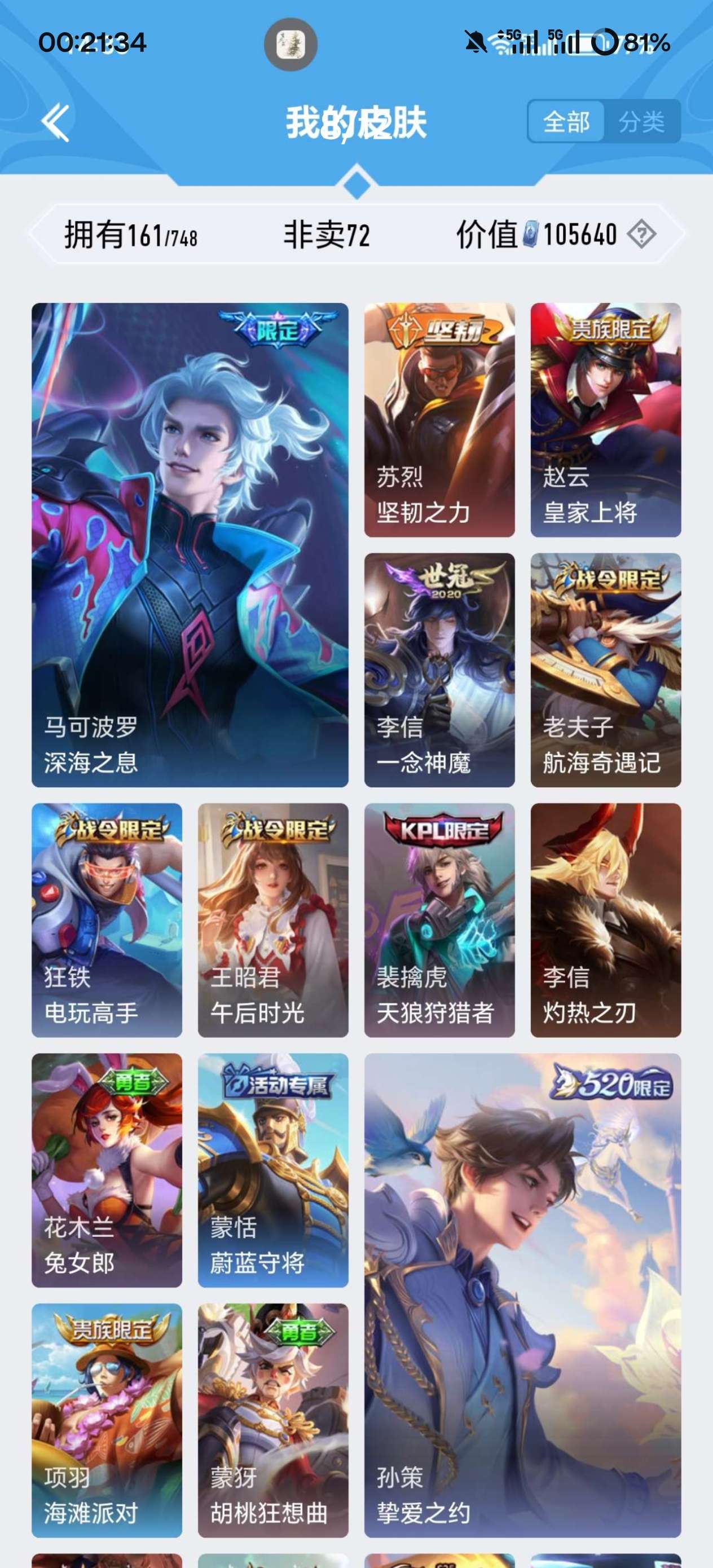Open 孙策 挚爱之约 skin card
This screenshot has width=713, height=1568.
[x=522, y=1294]
